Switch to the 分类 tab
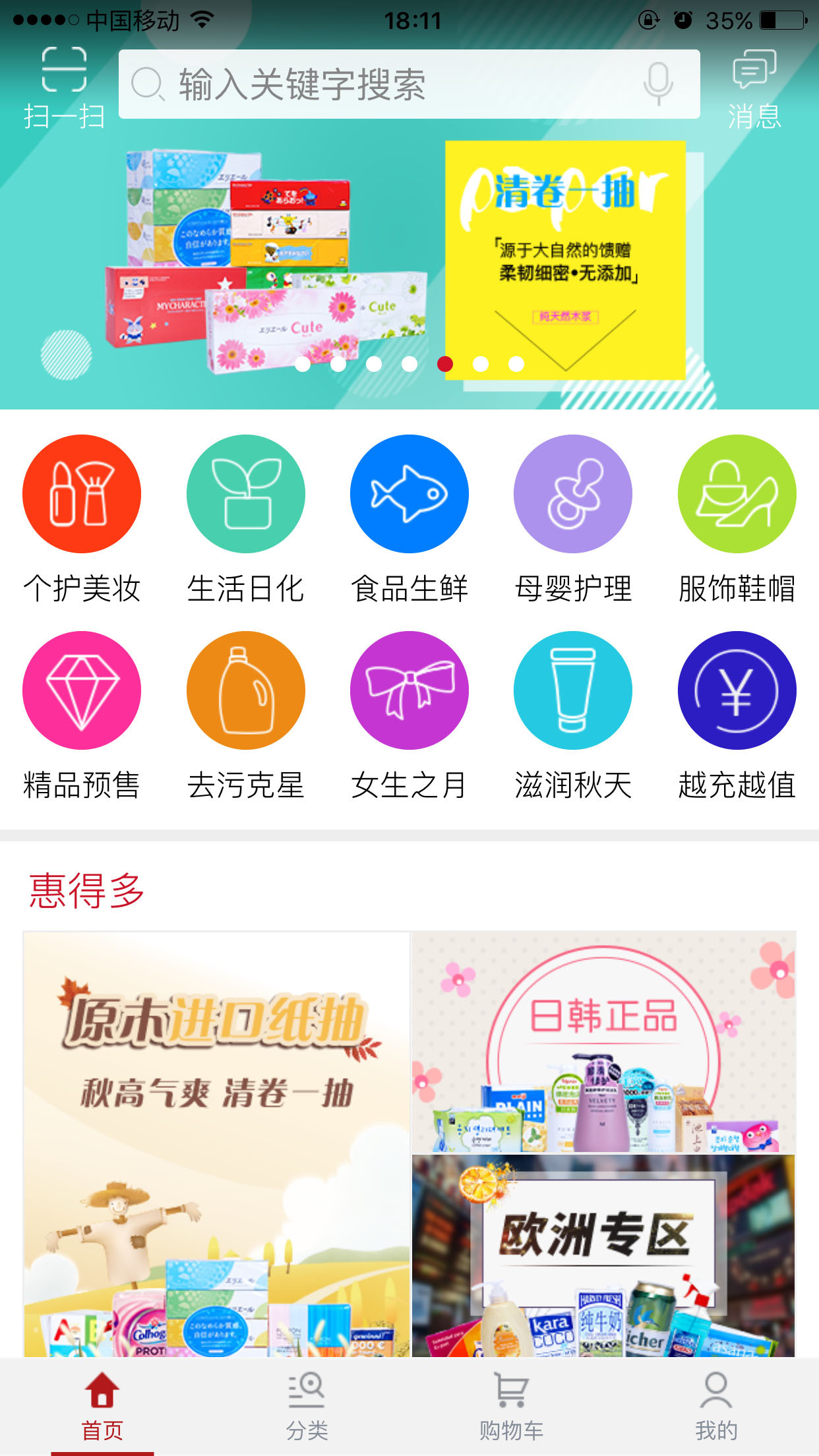This screenshot has height=1456, width=819. 307,1406
